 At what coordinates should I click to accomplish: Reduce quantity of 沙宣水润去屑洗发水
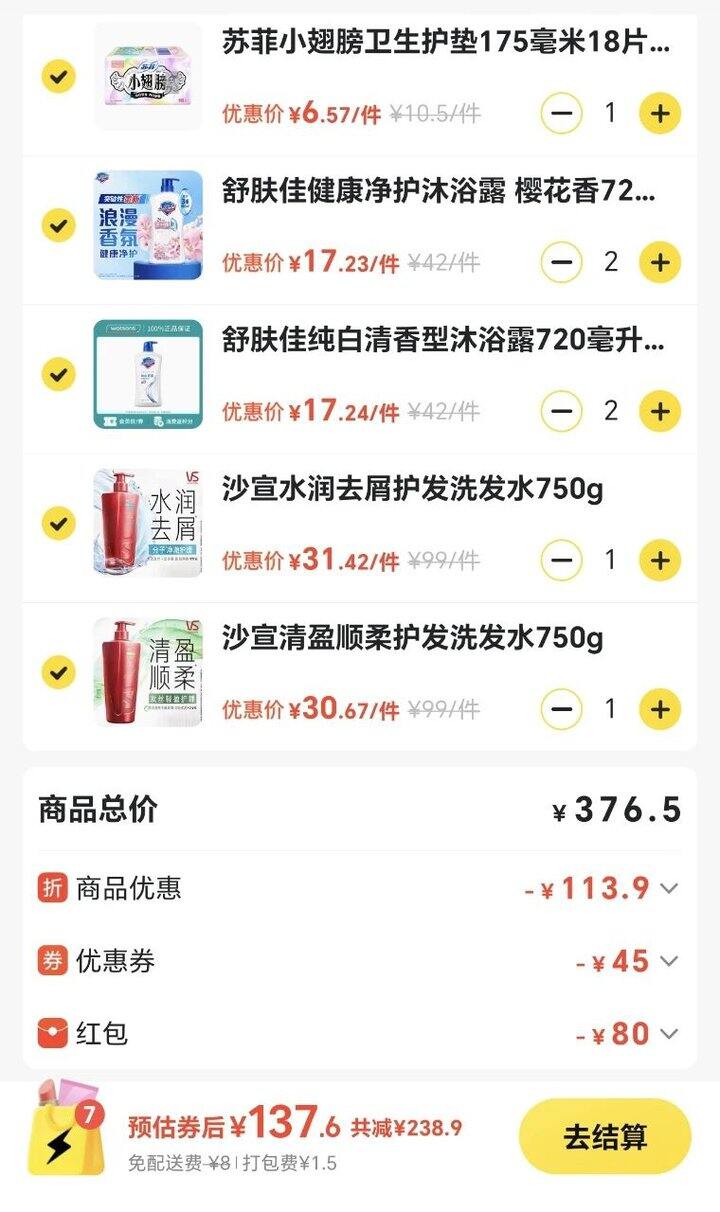(x=561, y=559)
